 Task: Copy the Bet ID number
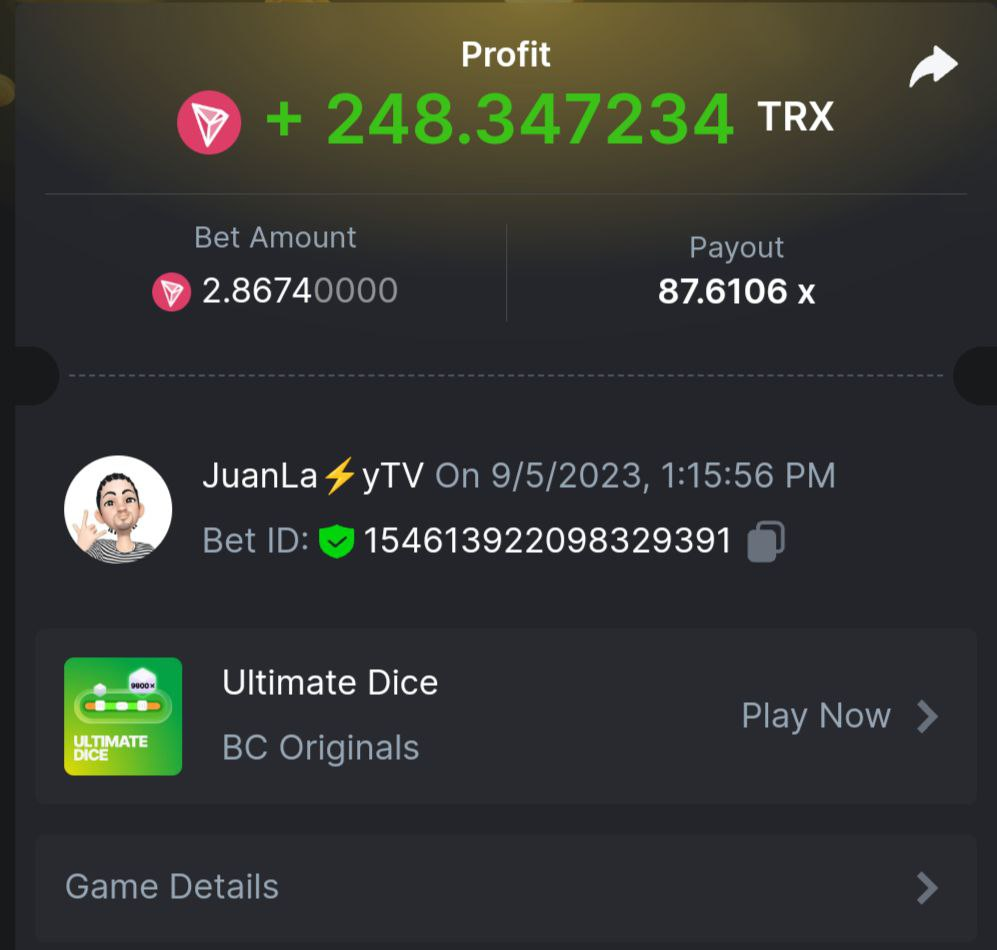click(766, 541)
